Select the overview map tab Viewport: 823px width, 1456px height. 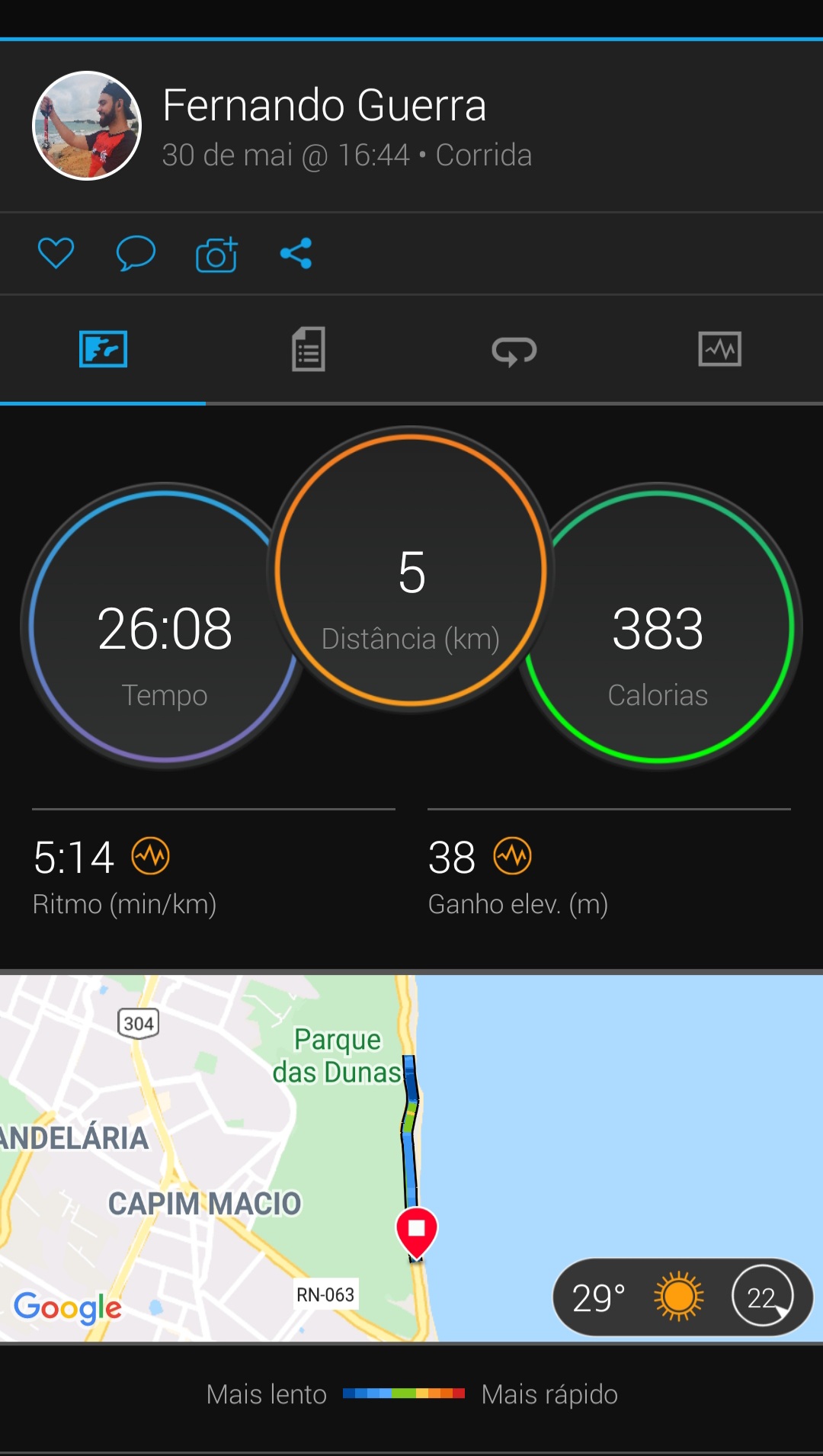pyautogui.click(x=103, y=349)
